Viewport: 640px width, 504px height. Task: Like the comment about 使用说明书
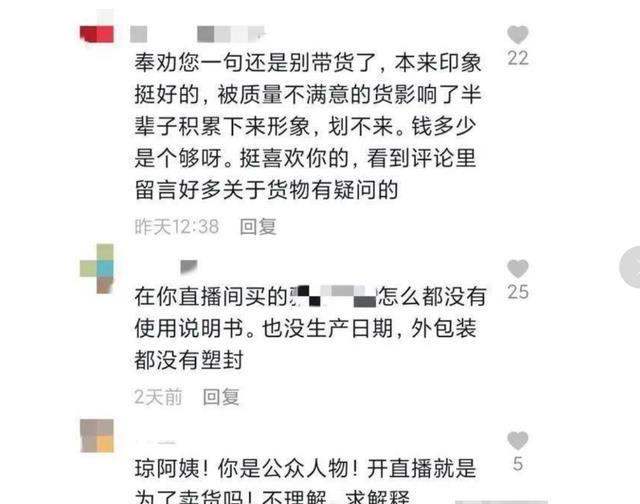(517, 268)
